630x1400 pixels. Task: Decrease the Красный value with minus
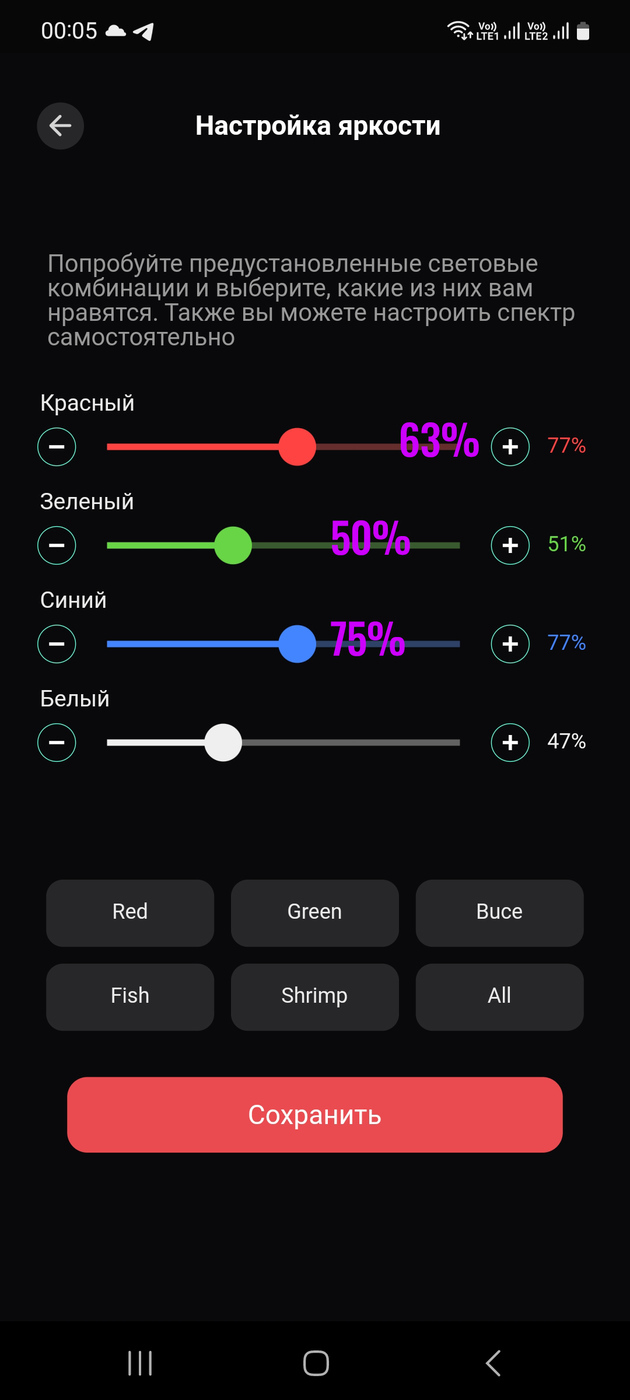click(57, 446)
